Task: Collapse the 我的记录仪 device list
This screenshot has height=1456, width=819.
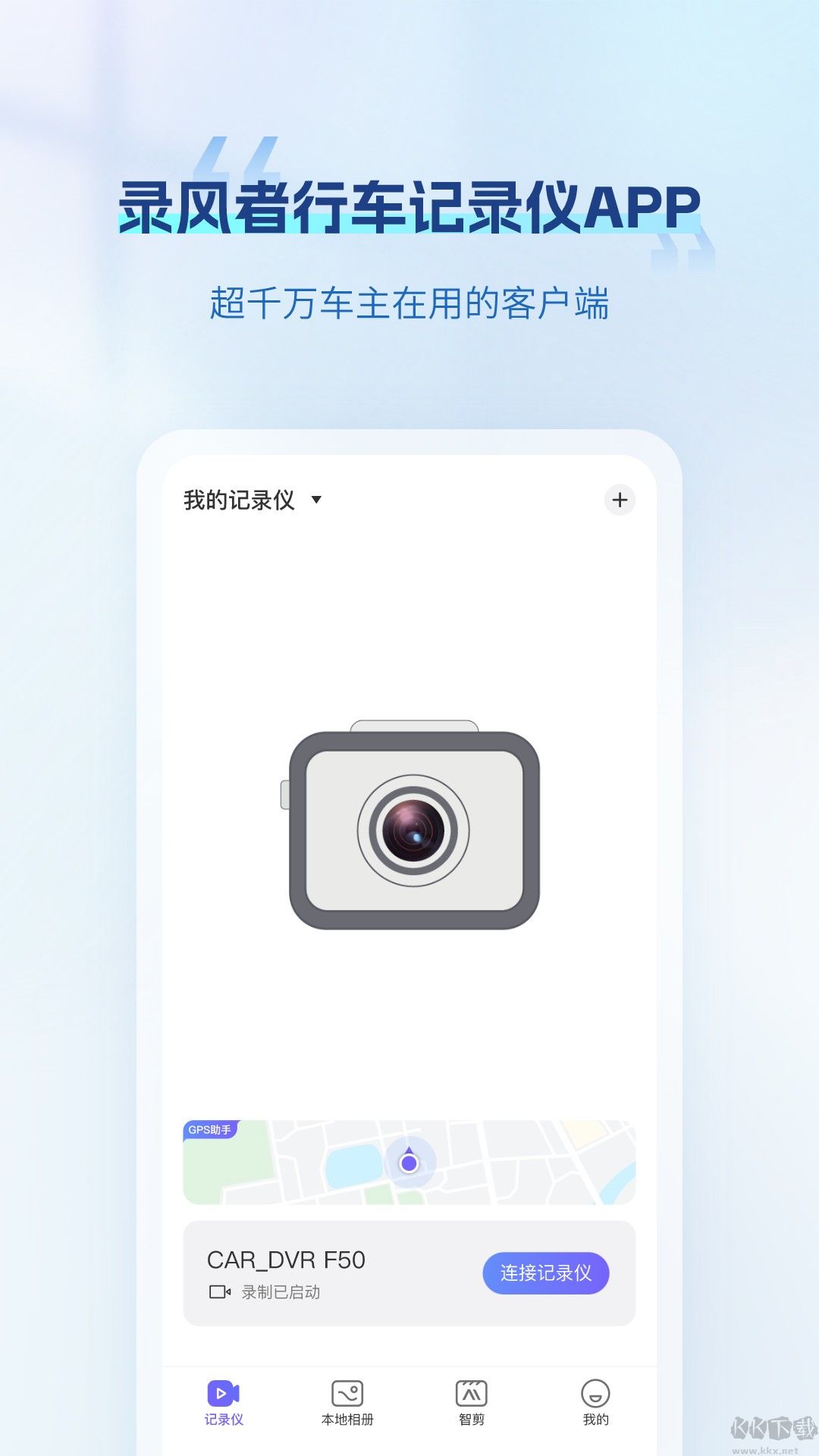Action: [317, 500]
